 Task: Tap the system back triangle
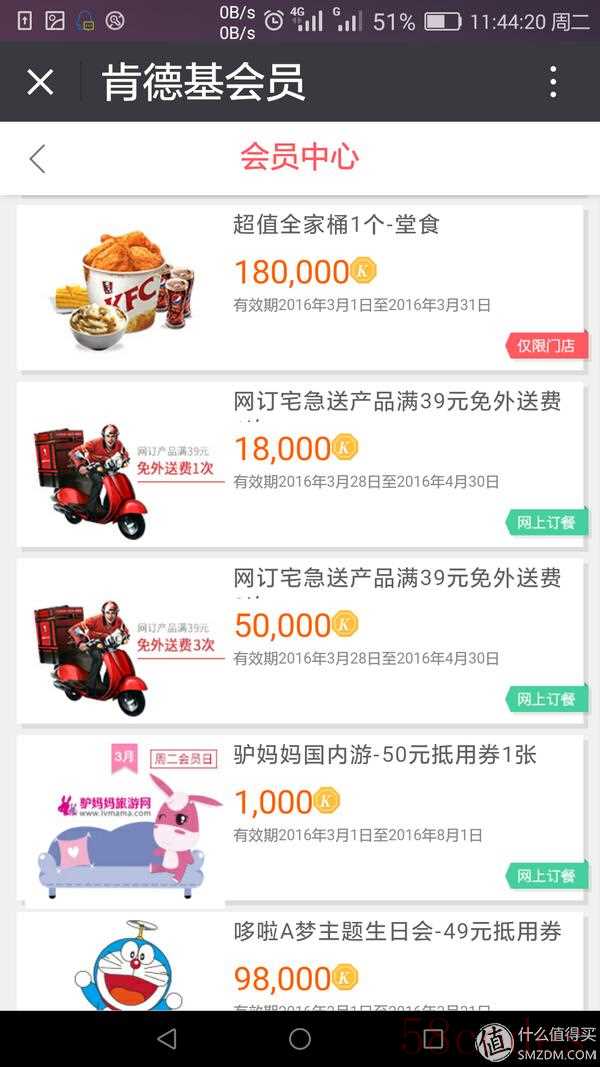pos(167,1038)
